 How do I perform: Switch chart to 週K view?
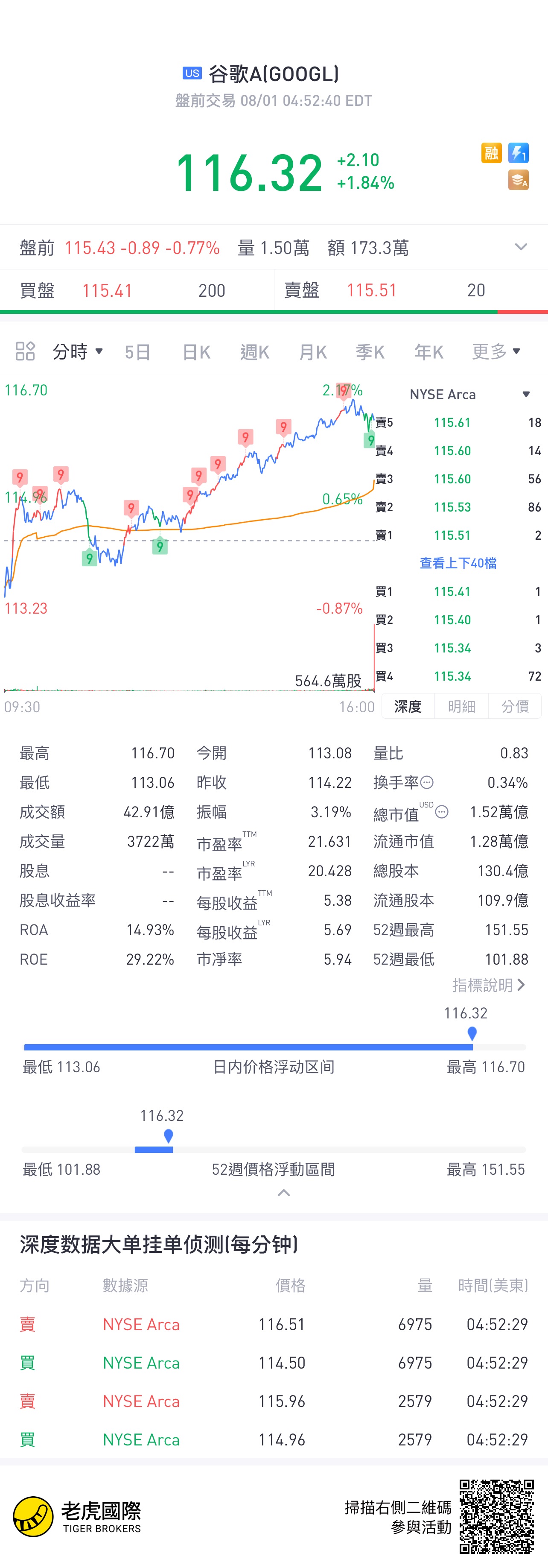pos(254,352)
